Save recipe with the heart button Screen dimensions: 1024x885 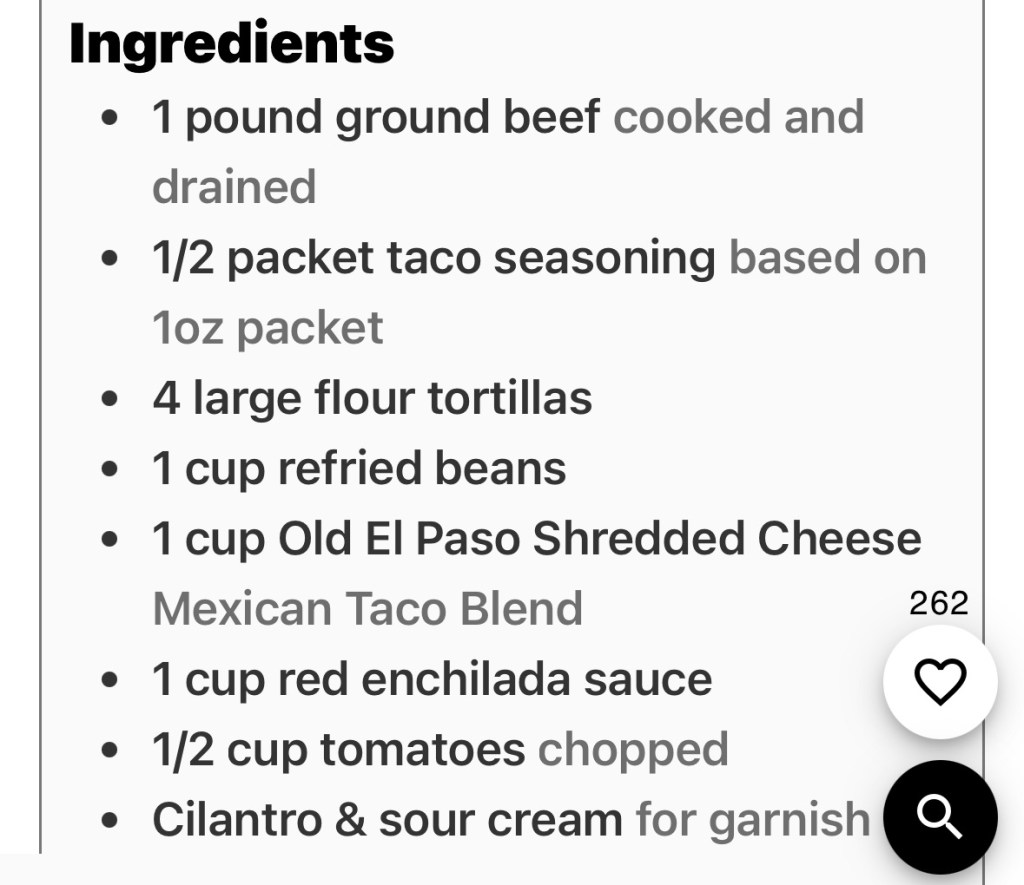point(940,682)
